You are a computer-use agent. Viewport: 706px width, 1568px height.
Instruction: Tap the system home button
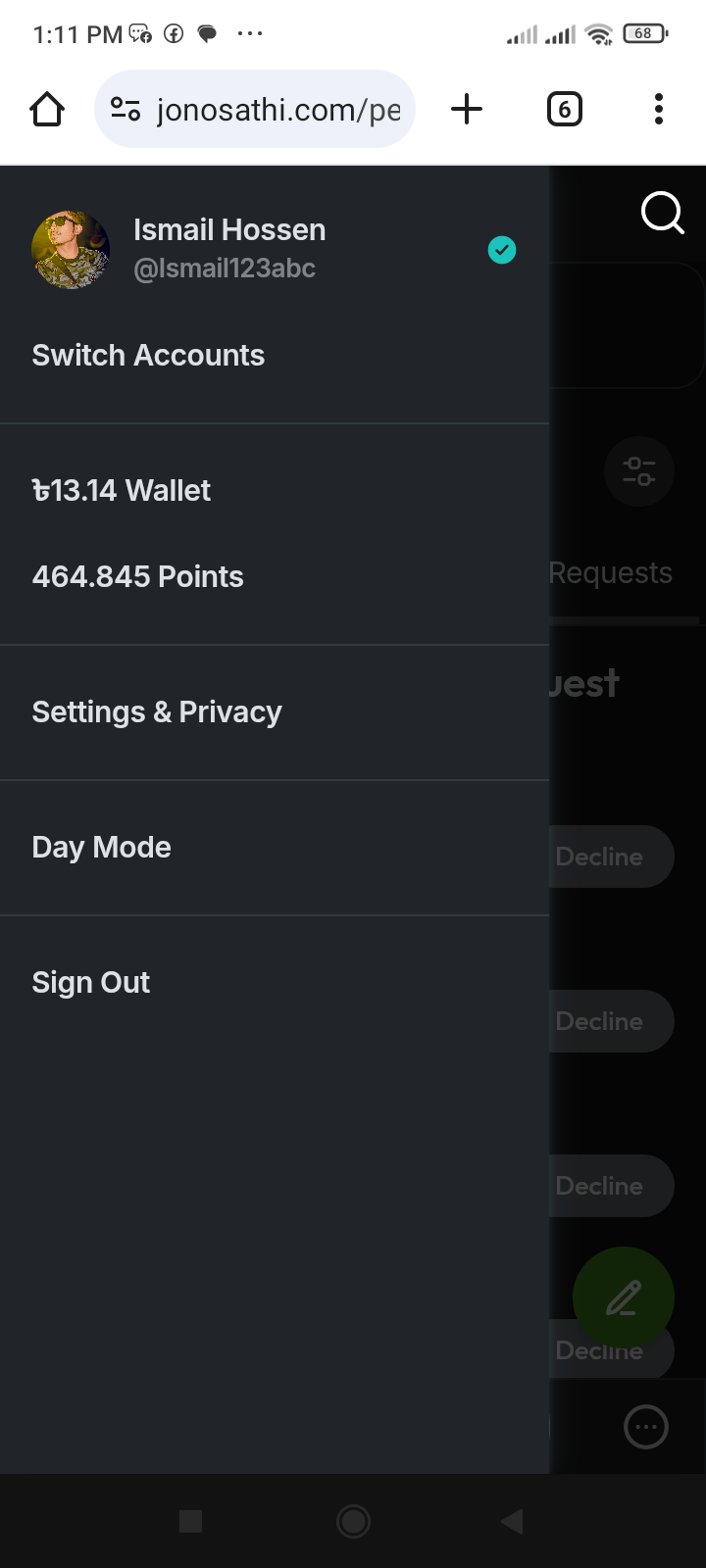click(353, 1521)
